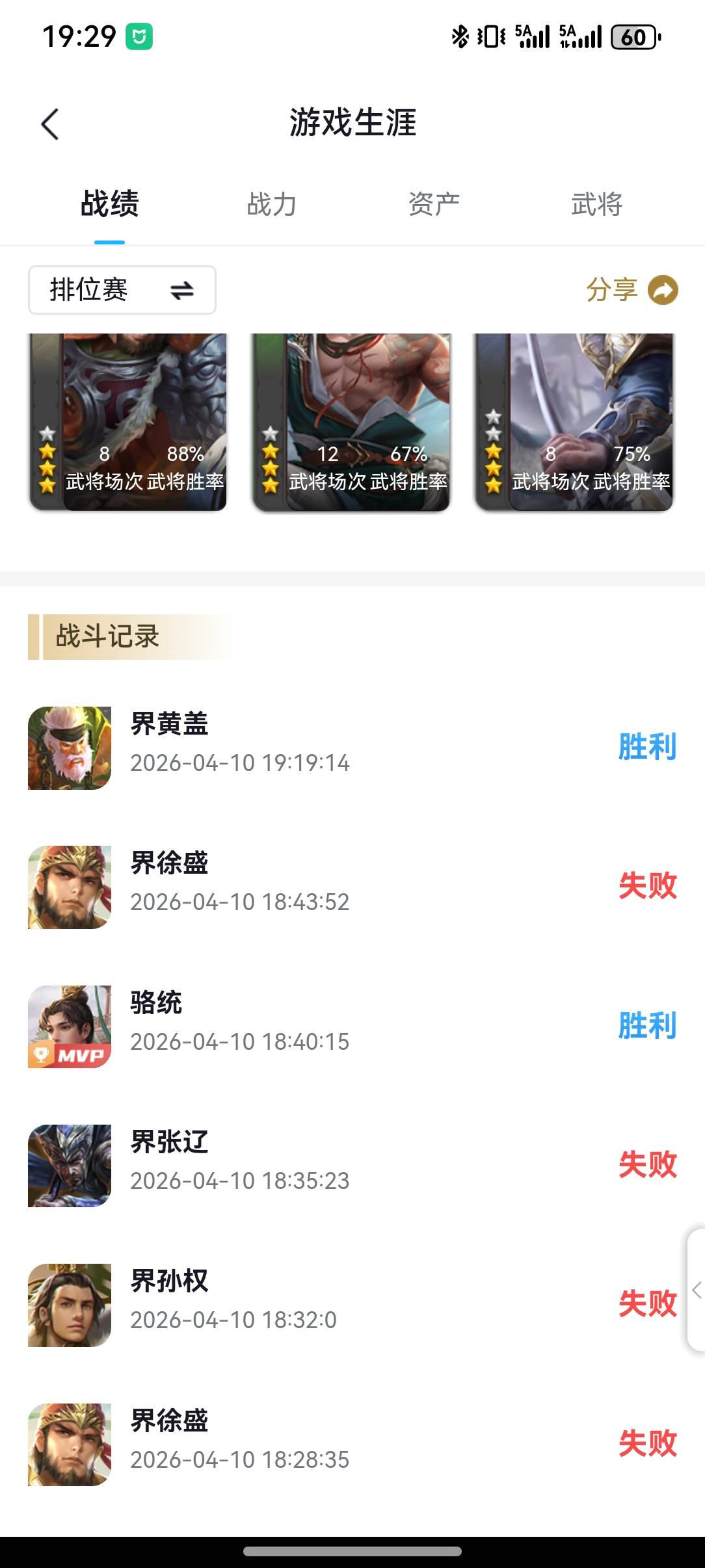View the 界徐盛 match at 18:28:35

(351, 1444)
